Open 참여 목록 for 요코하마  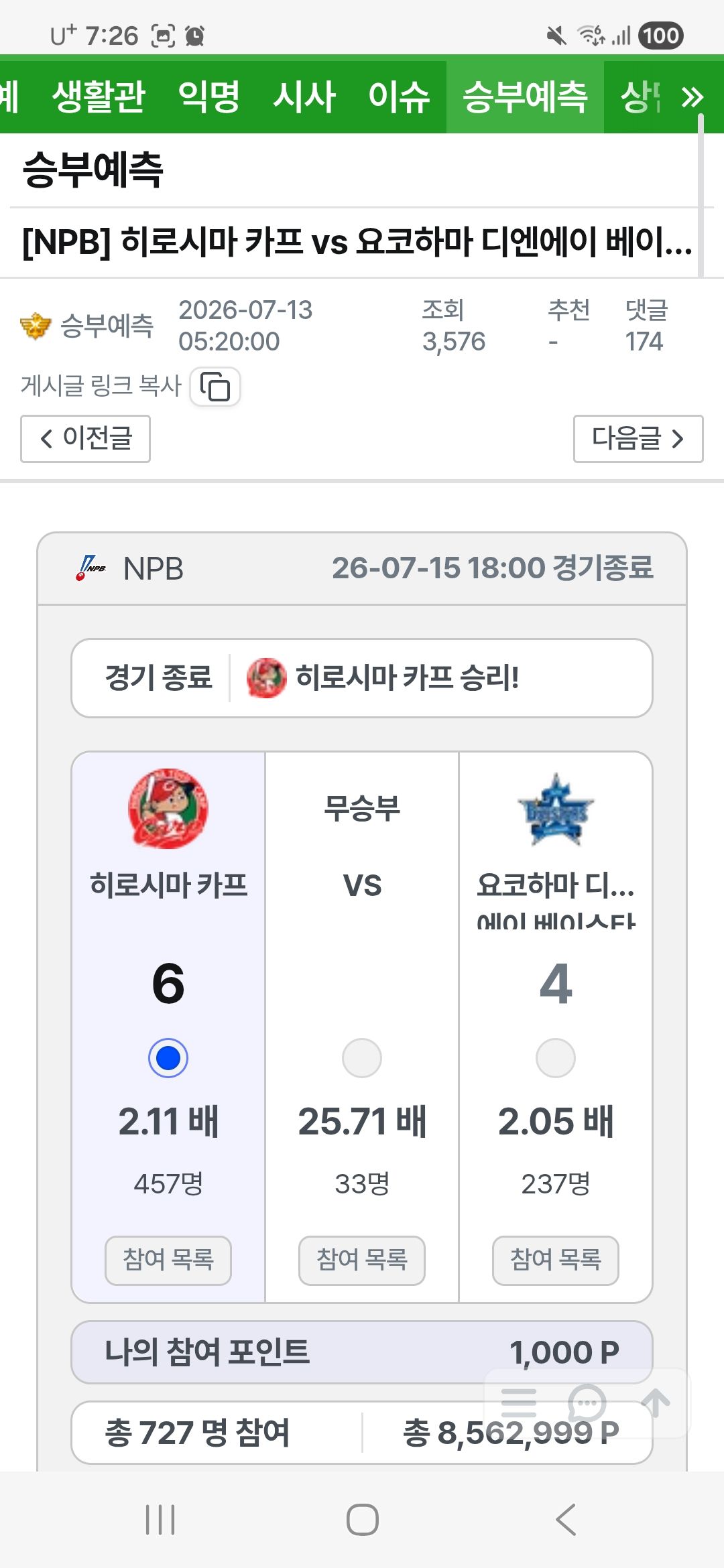(x=556, y=1260)
